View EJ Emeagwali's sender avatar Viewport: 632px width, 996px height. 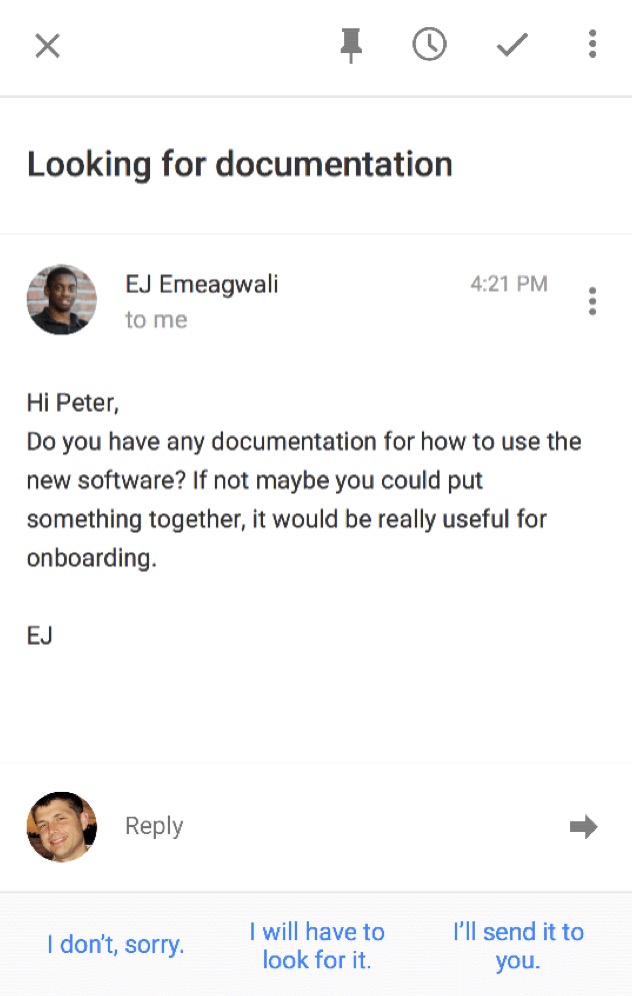(x=62, y=300)
